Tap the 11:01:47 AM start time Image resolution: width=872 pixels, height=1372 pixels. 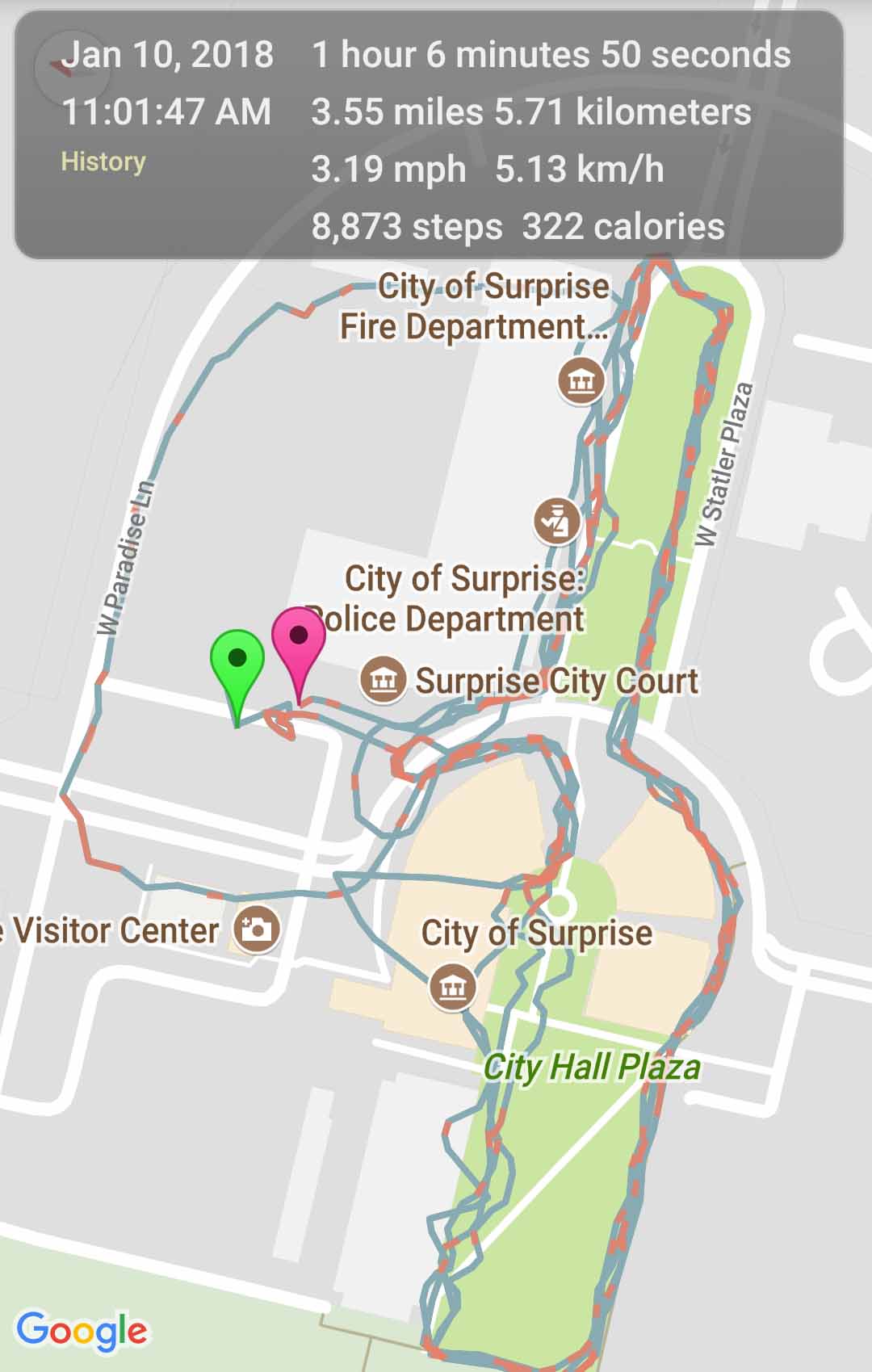167,113
